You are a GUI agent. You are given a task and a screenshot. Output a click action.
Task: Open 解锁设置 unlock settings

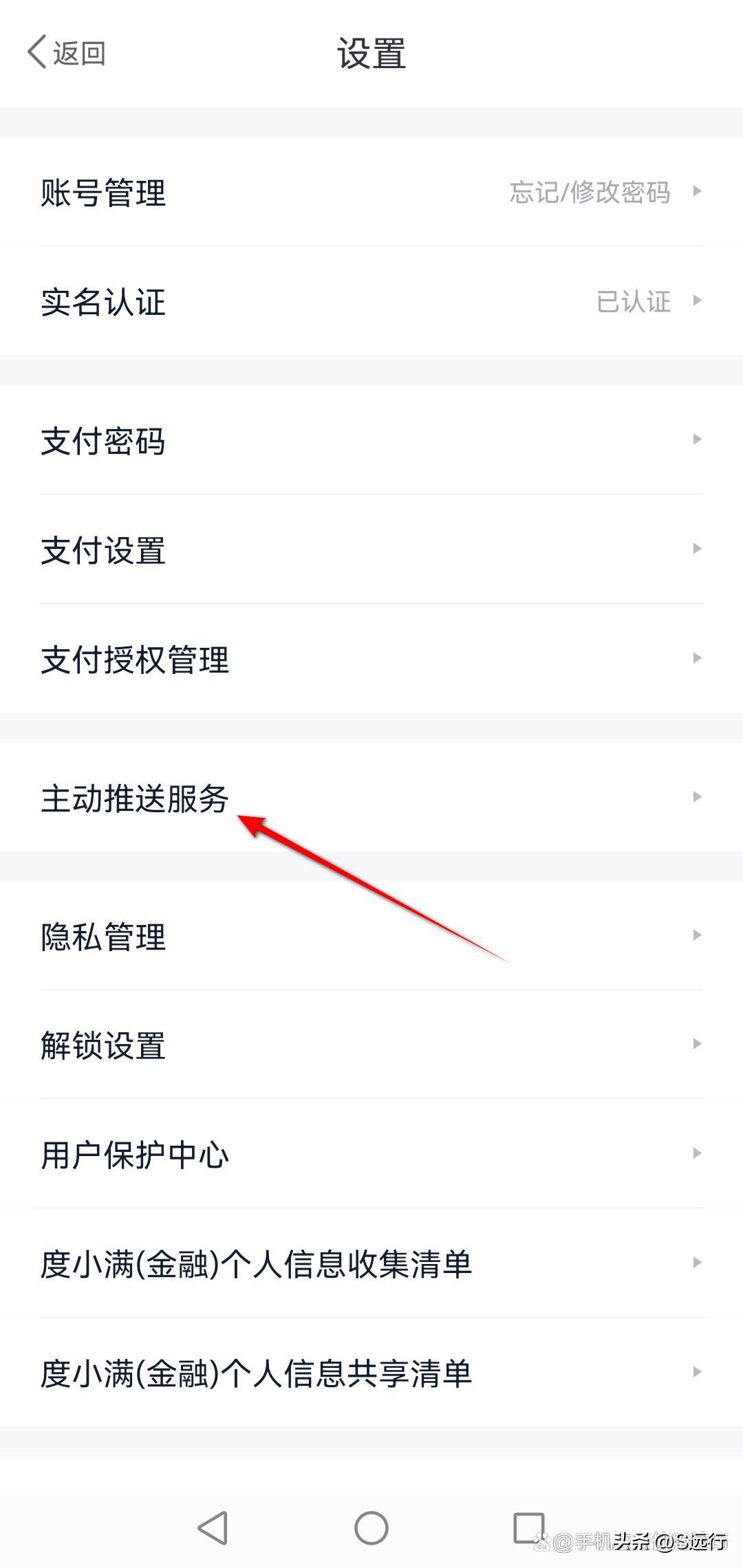click(102, 1045)
